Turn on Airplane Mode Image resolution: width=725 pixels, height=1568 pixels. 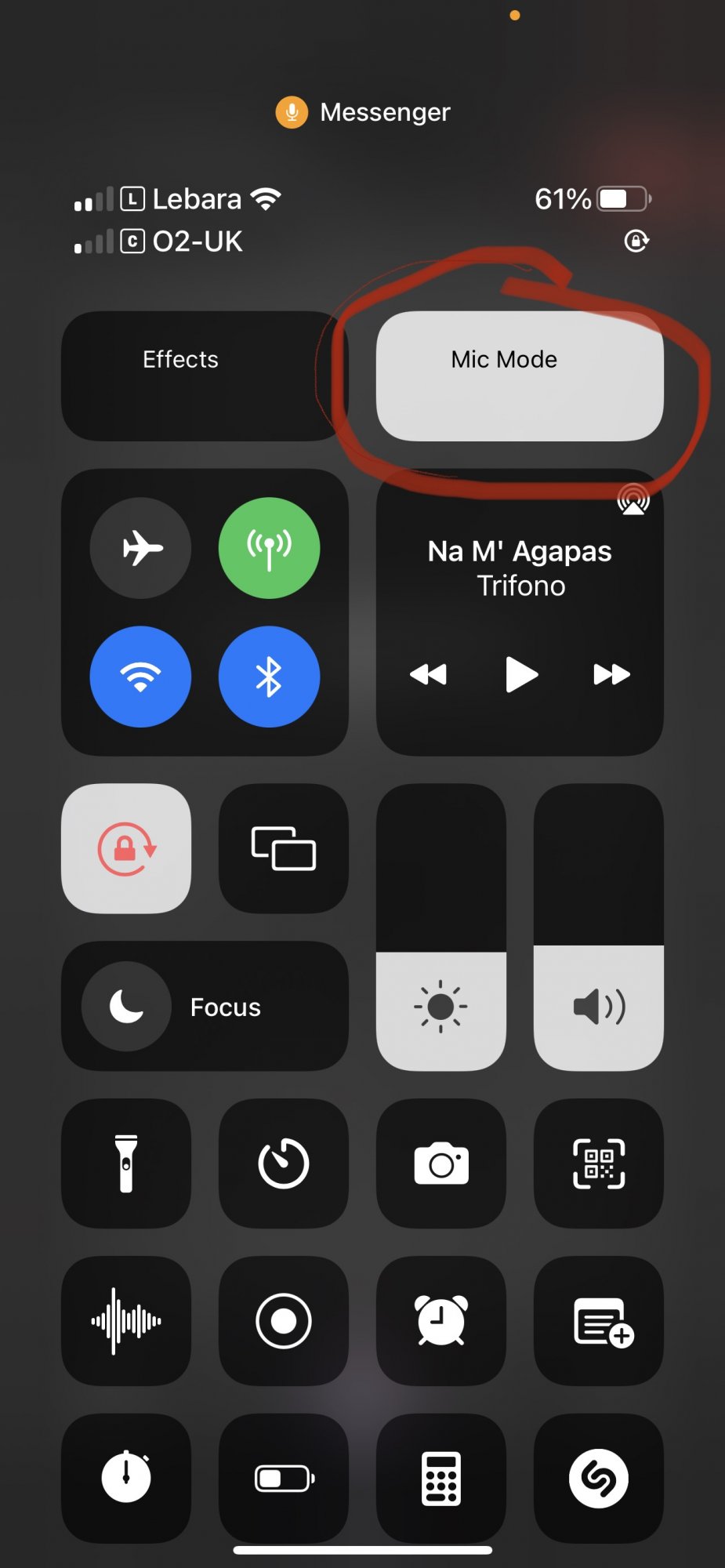(141, 548)
